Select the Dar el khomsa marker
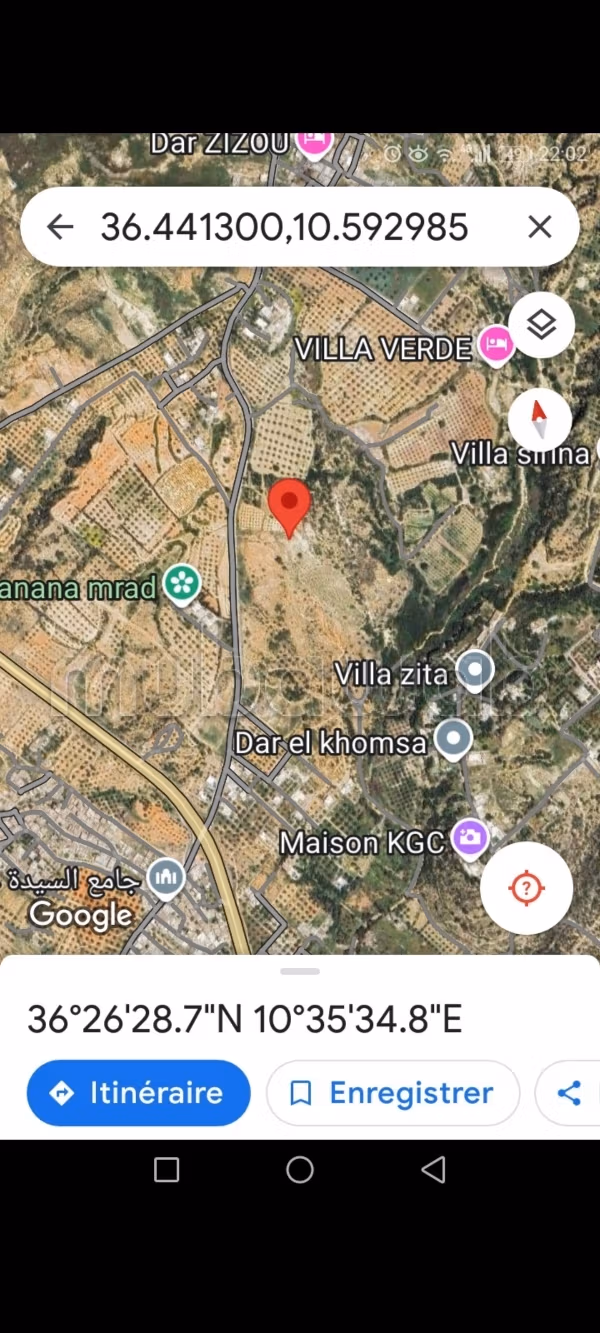Viewport: 600px width, 1333px height. [x=455, y=739]
